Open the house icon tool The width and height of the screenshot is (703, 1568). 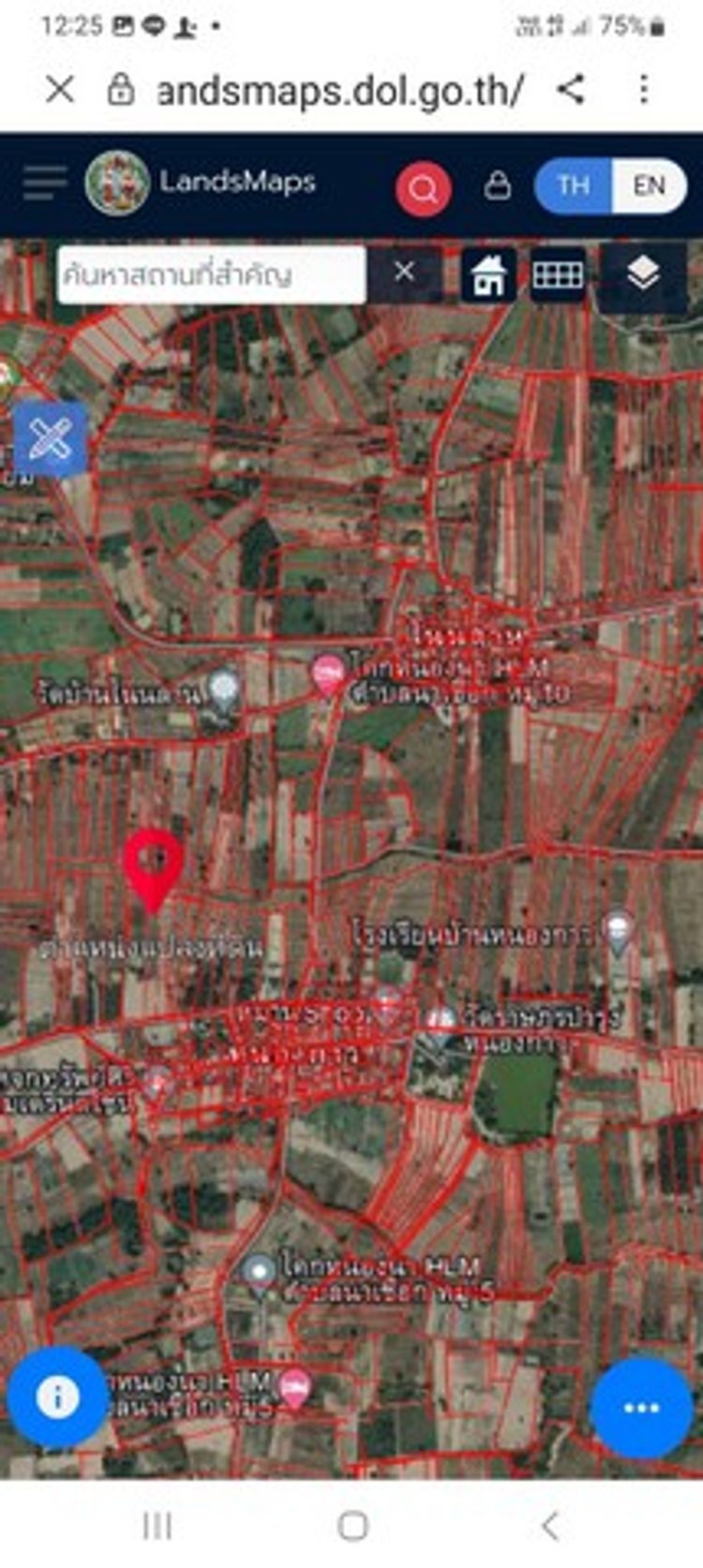pyautogui.click(x=488, y=275)
